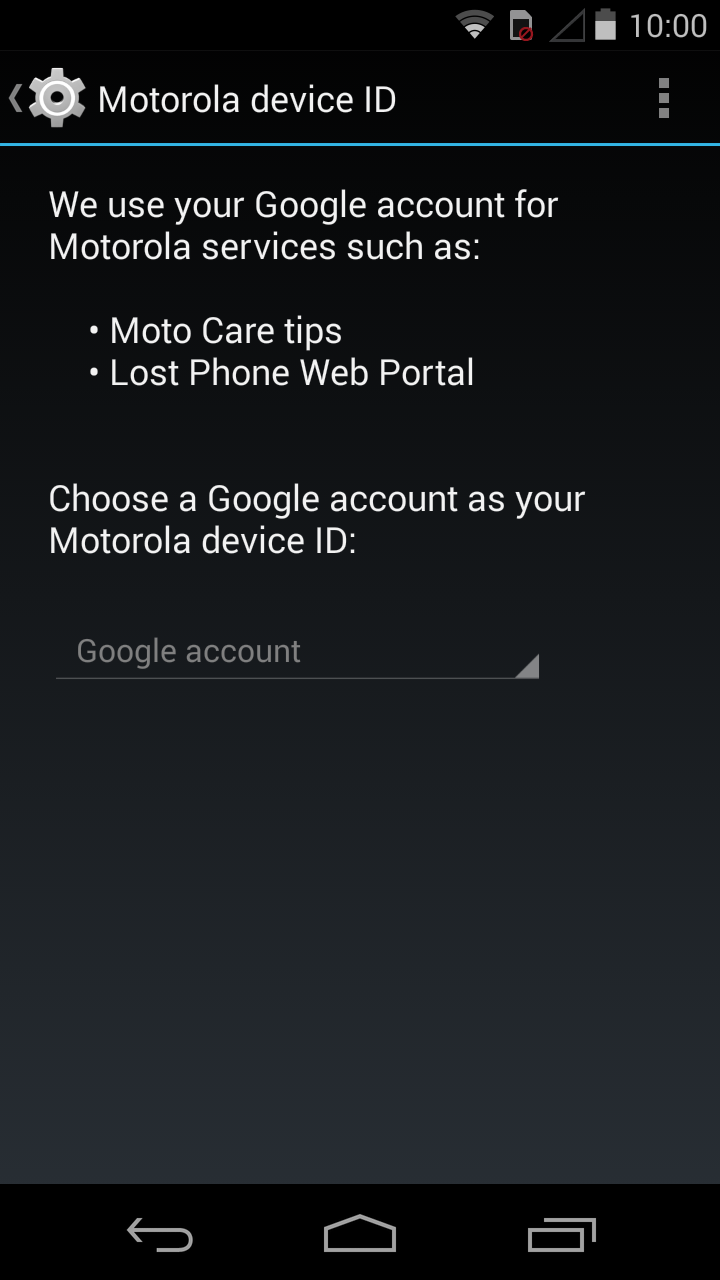Go back via the settings gear icon

[48, 98]
